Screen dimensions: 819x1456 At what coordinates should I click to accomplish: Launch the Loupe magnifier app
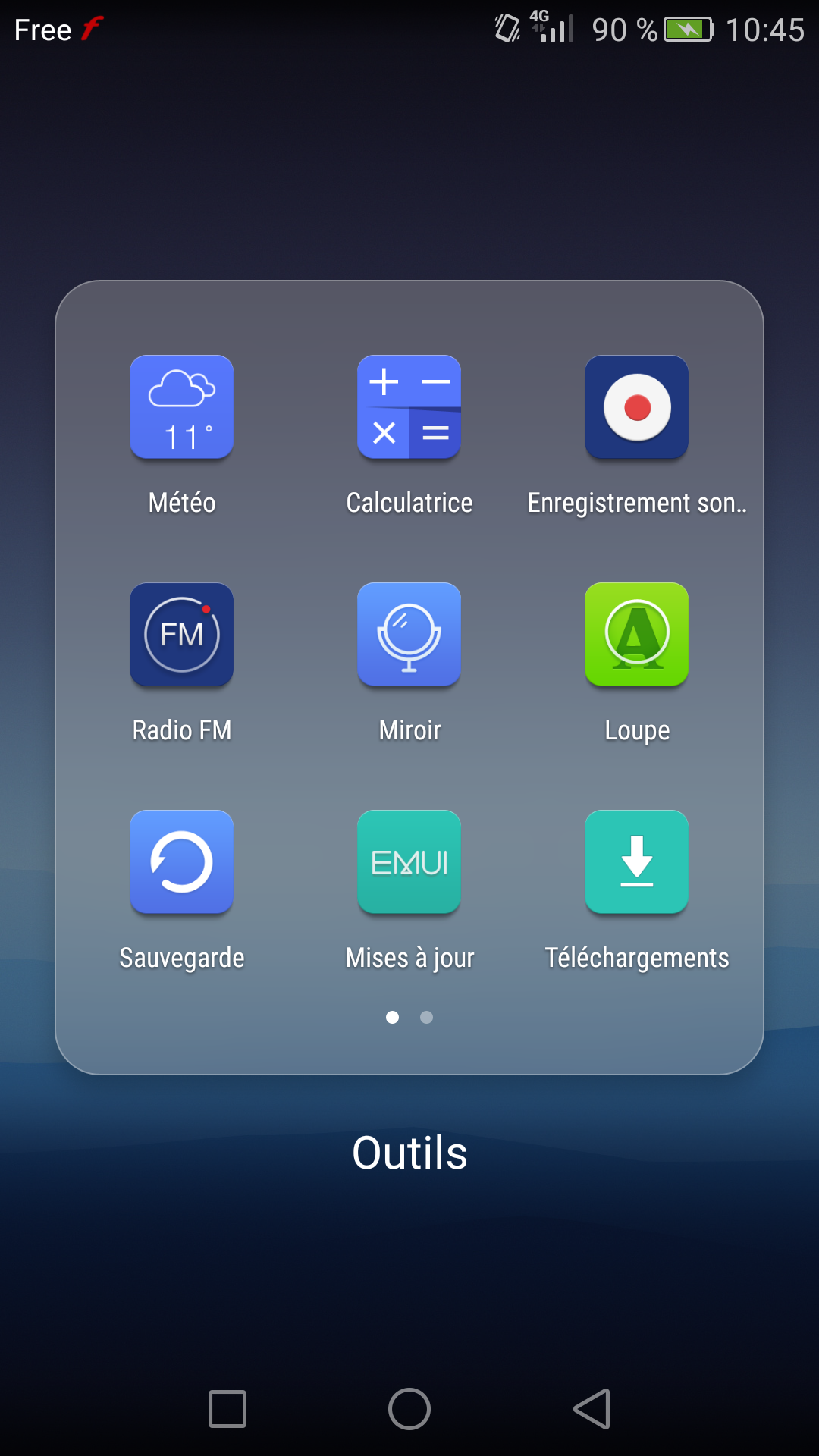click(x=636, y=635)
